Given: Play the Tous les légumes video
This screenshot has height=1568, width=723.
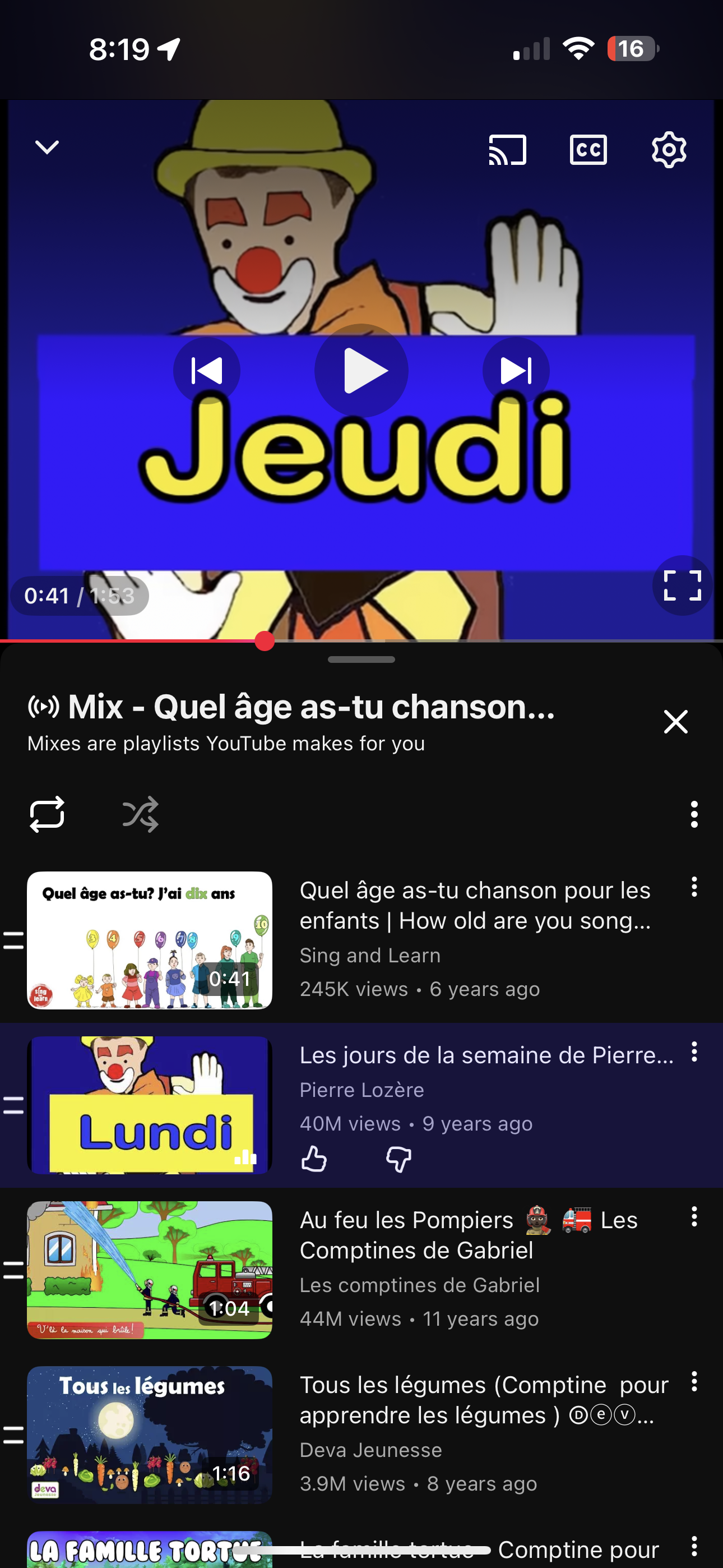Looking at the screenshot, I should 150,1435.
